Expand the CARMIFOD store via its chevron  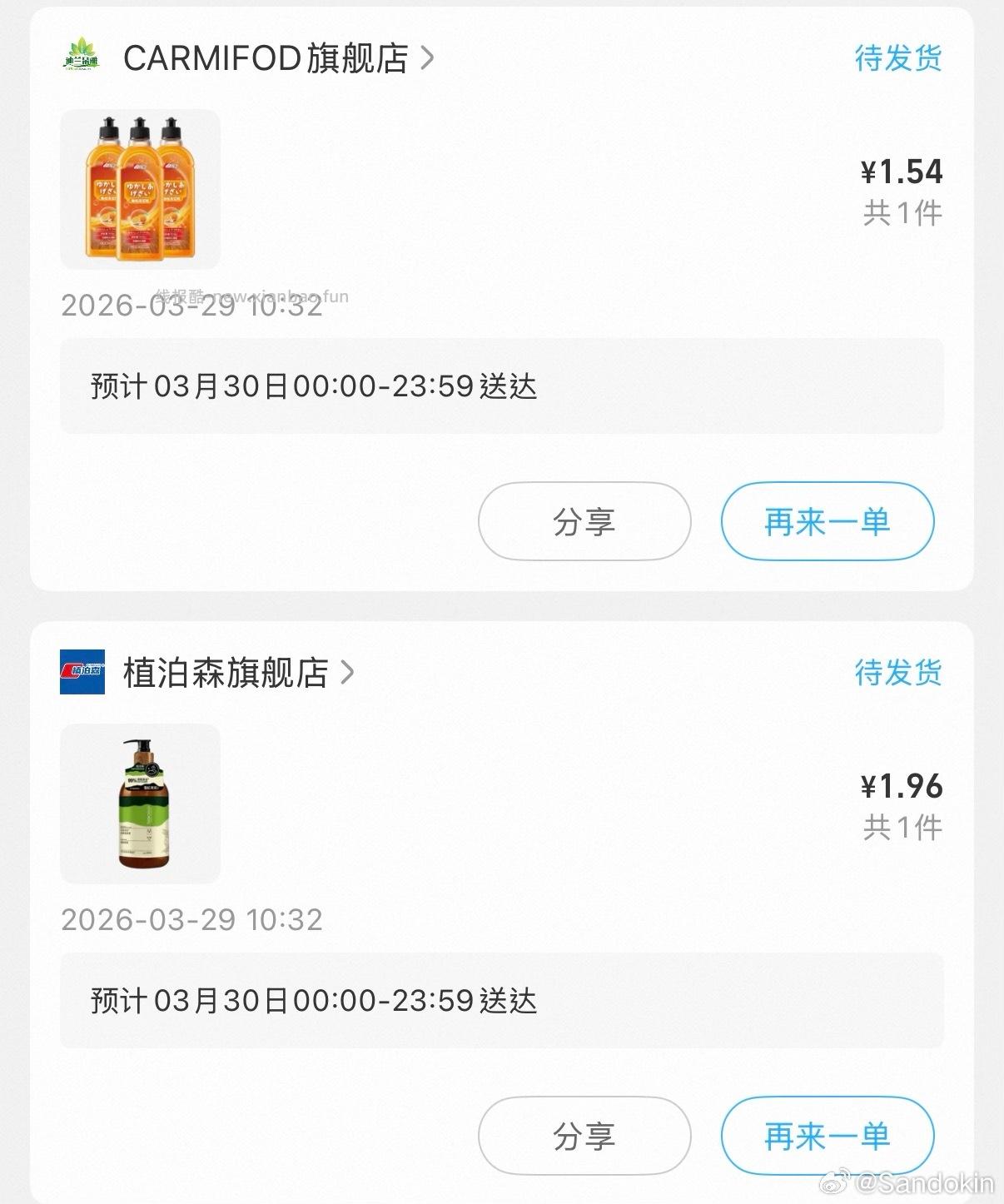pos(429,58)
